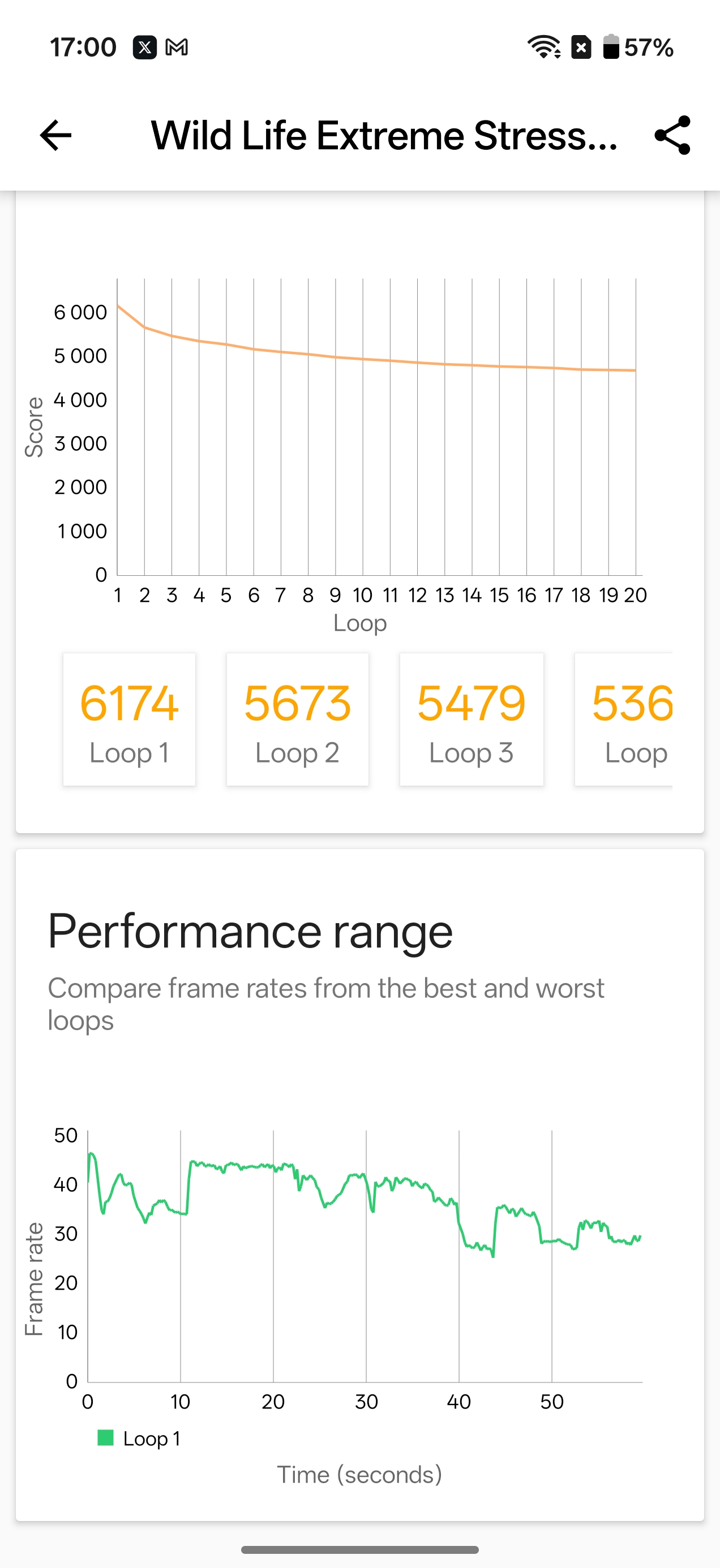This screenshot has width=720, height=1568.
Task: Select the Loop 2 score card
Action: [297, 720]
